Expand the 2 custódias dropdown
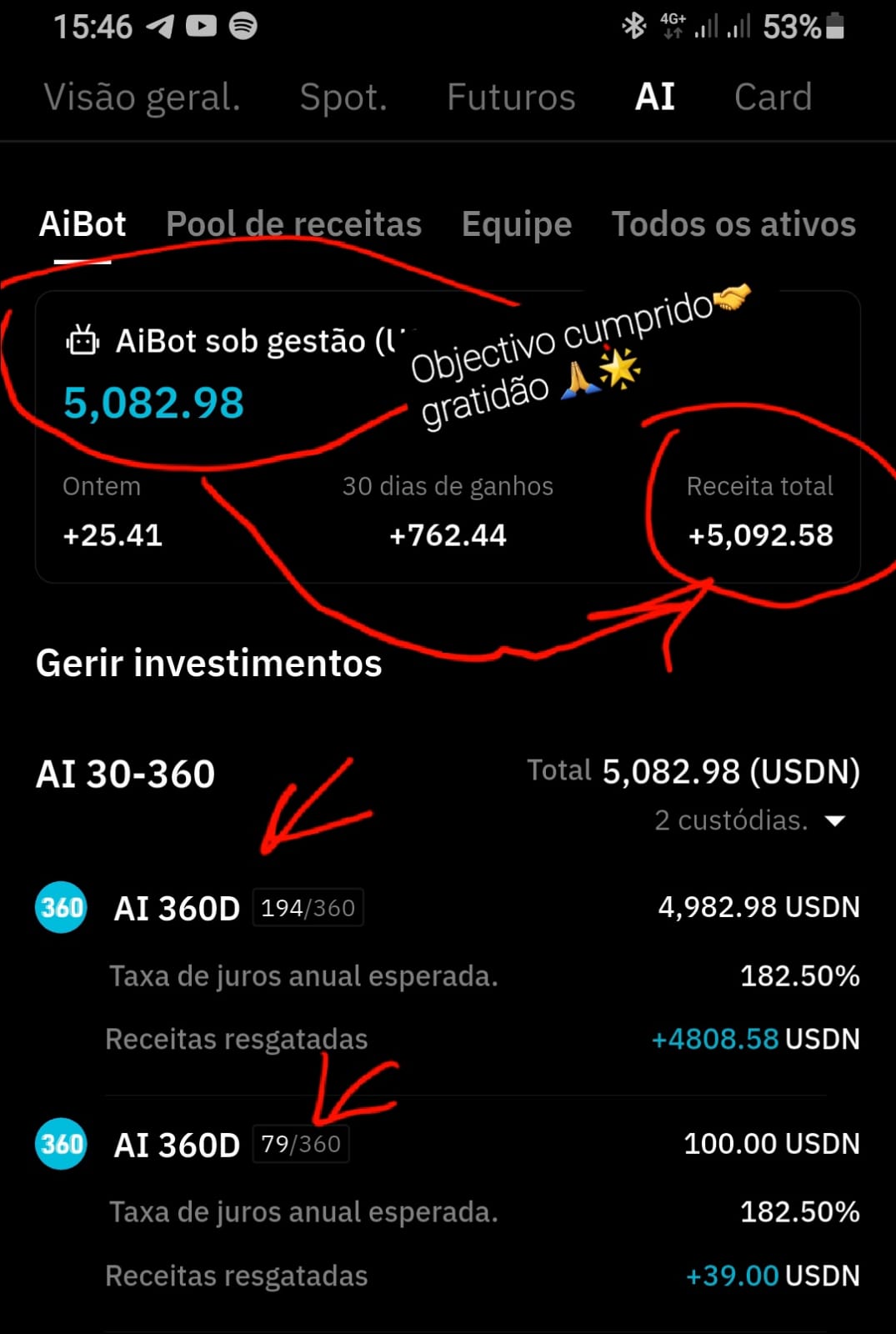Screen dimensions: 896x1334 coord(731,821)
